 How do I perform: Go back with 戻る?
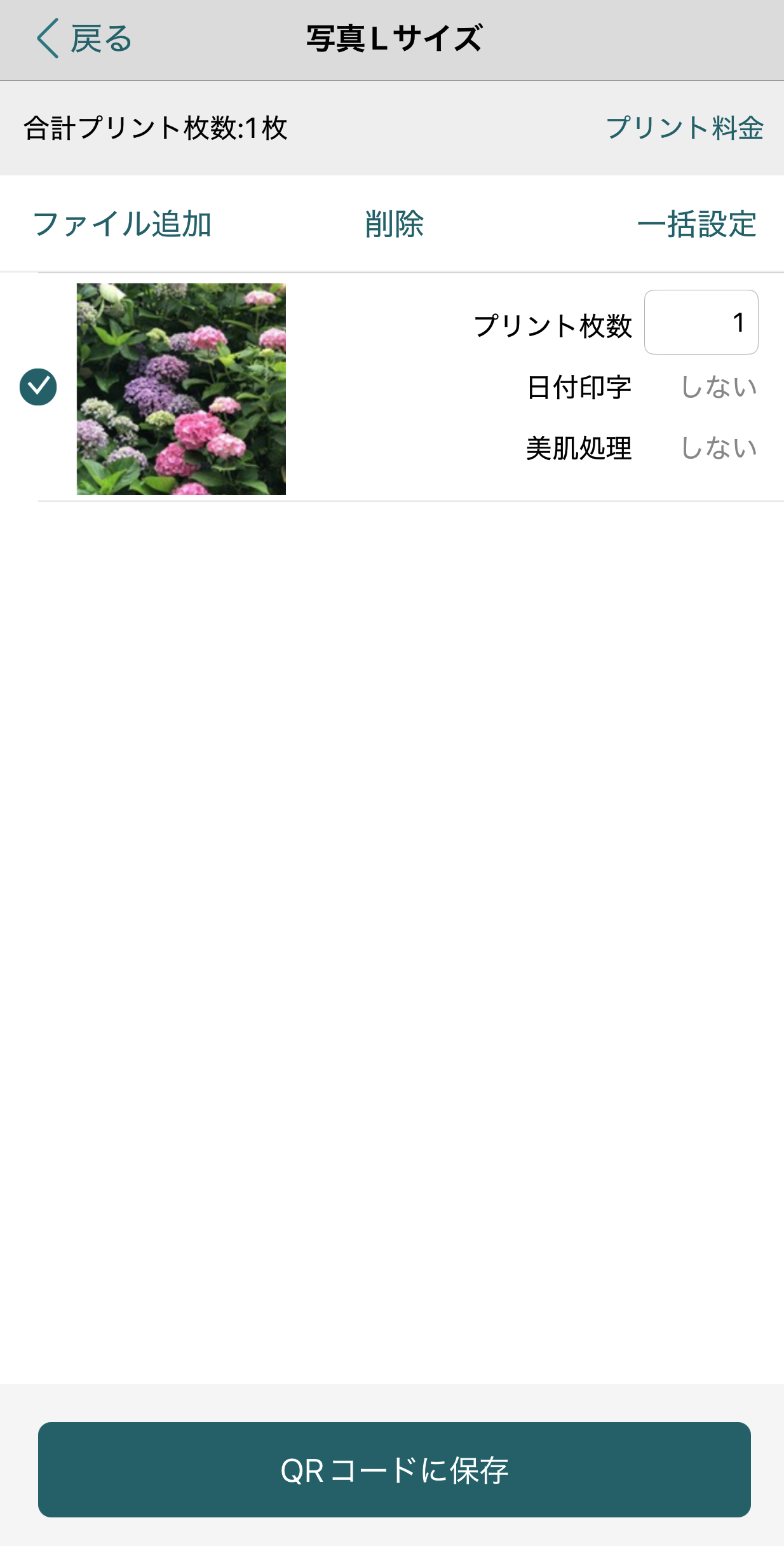(x=84, y=39)
